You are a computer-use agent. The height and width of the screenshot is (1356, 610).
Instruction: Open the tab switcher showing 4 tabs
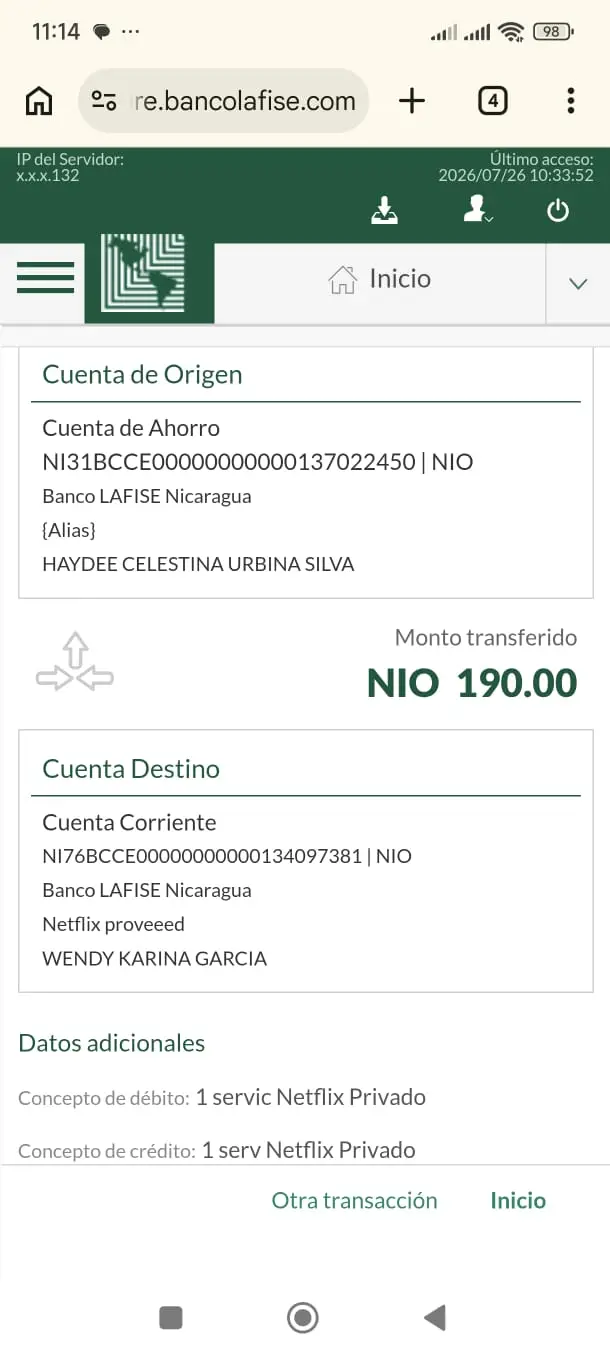pos(492,101)
